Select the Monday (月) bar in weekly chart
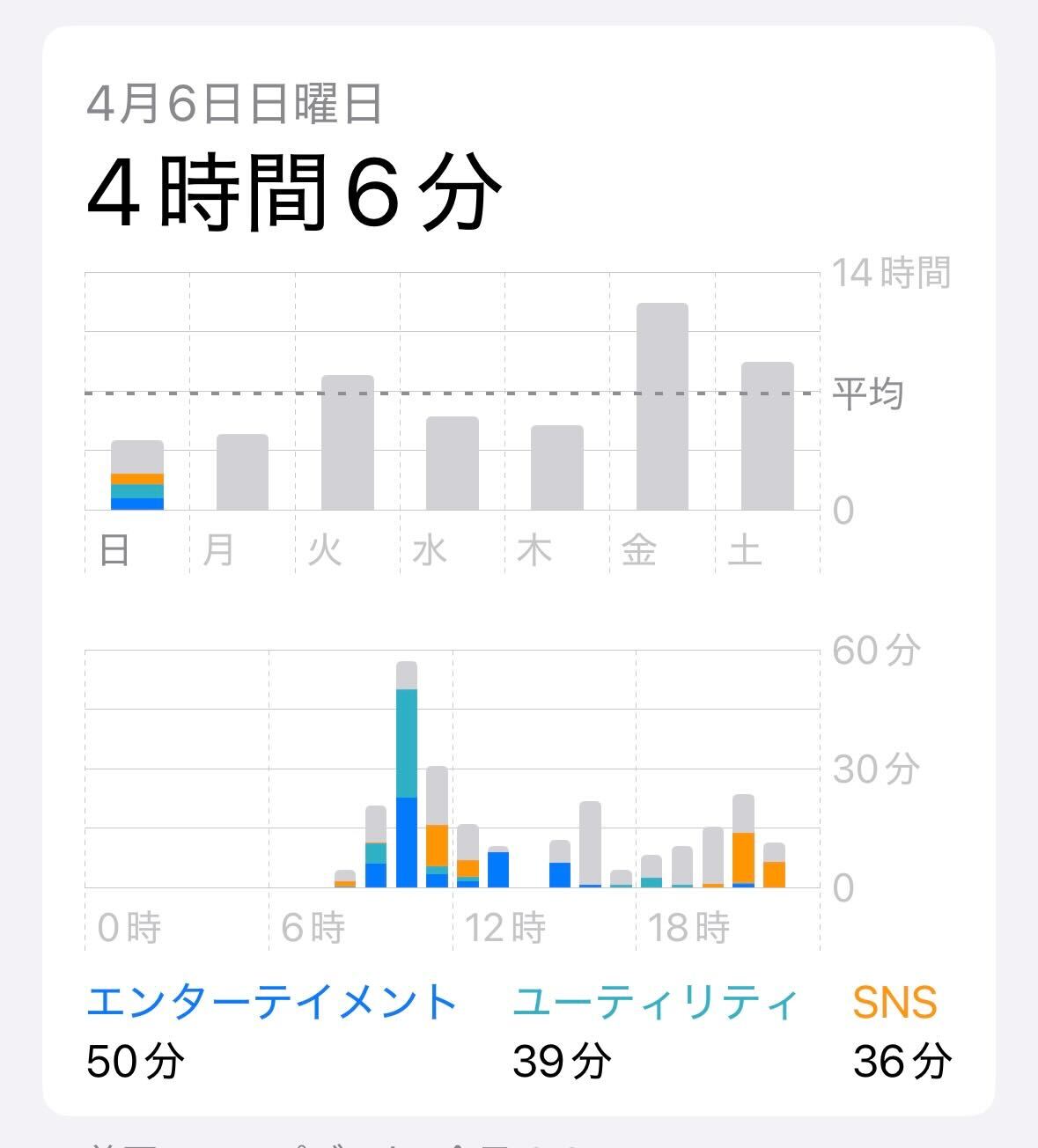The width and height of the screenshot is (1038, 1148). pyautogui.click(x=241, y=471)
